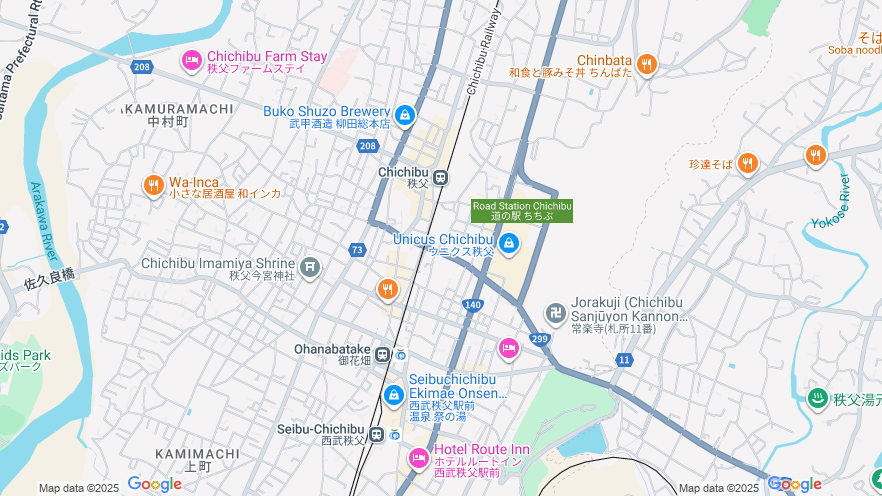The image size is (882, 496).
Task: Open the Seibuchichibu Ekimae Onsen pin
Action: click(394, 394)
